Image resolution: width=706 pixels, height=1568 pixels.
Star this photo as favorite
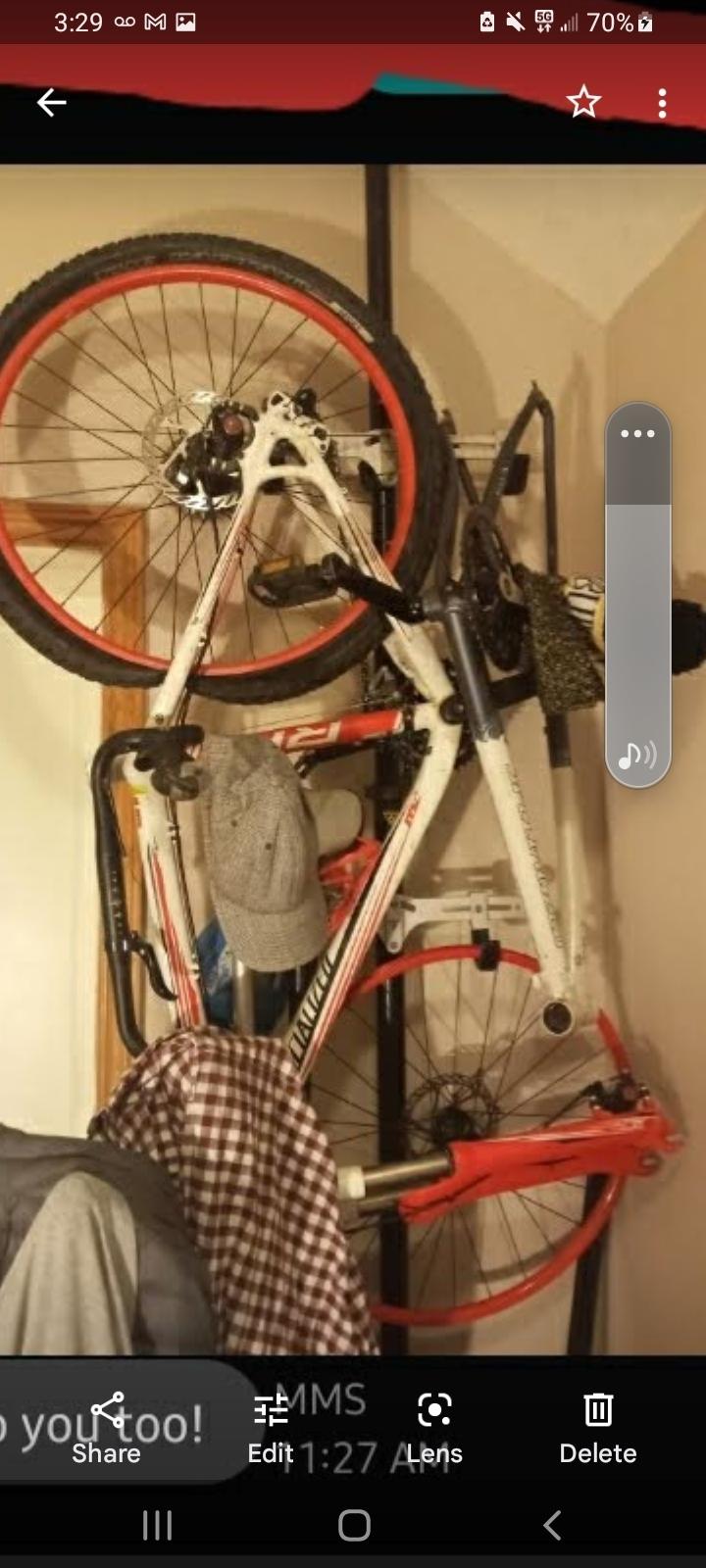[x=583, y=102]
